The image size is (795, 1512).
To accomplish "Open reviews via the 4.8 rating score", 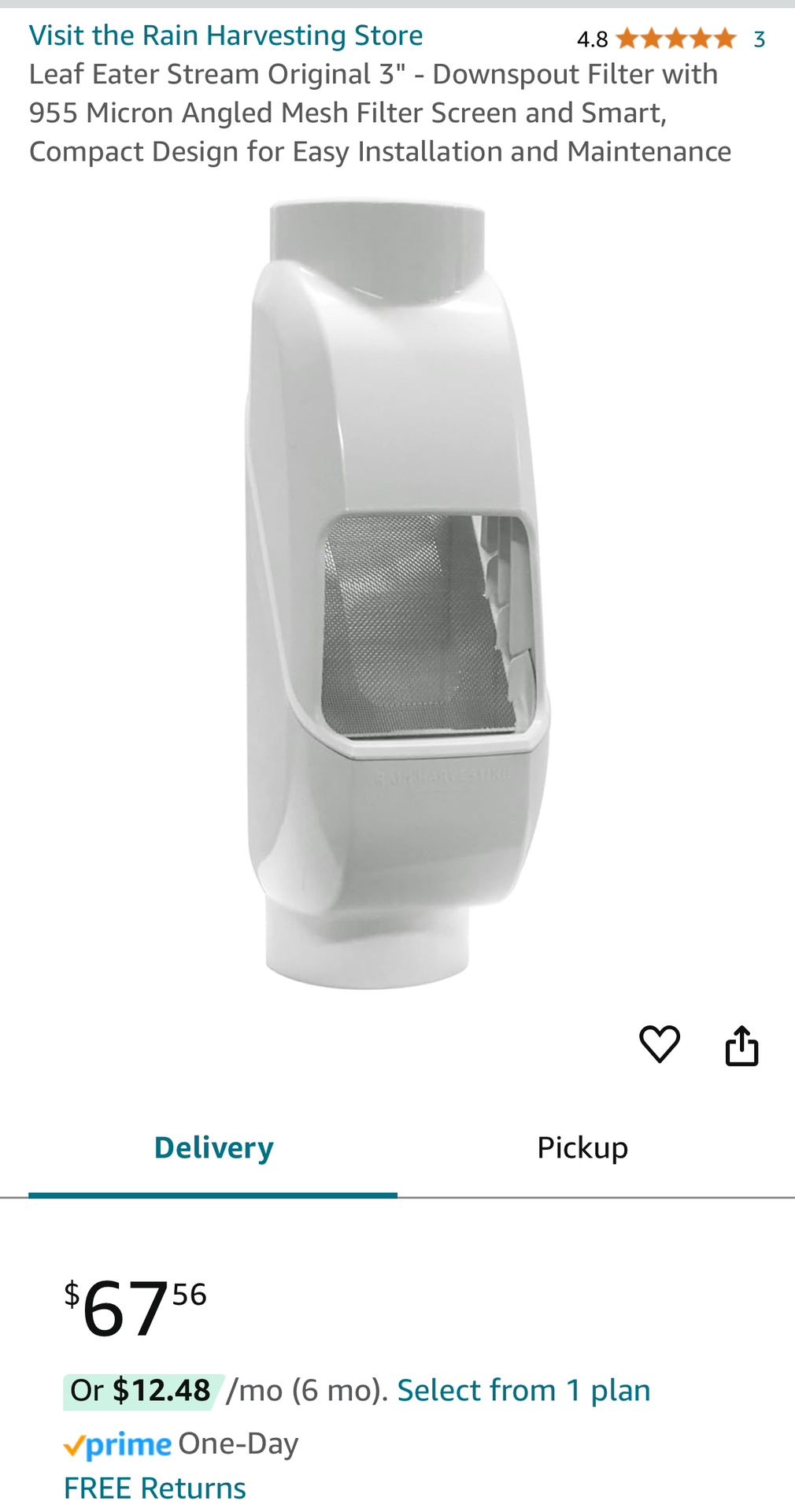I will pos(592,35).
